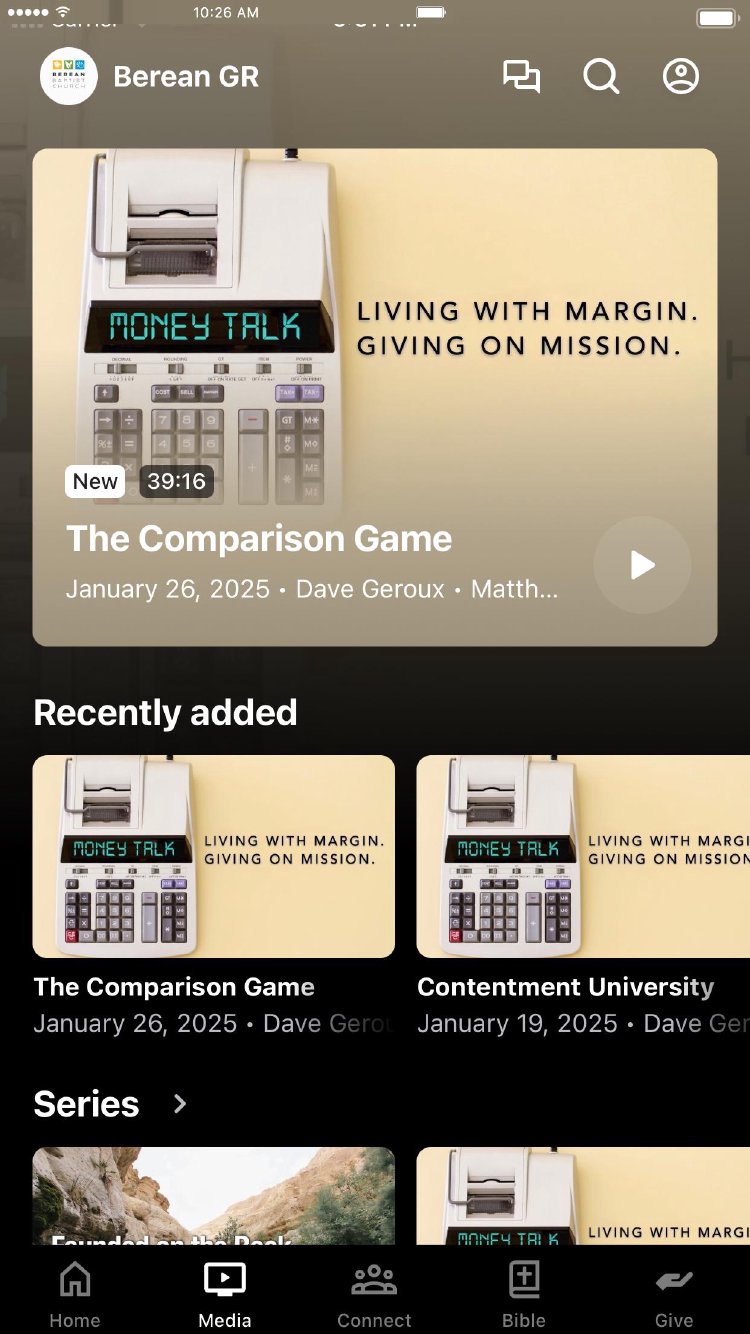Select the Media tab

(225, 1293)
